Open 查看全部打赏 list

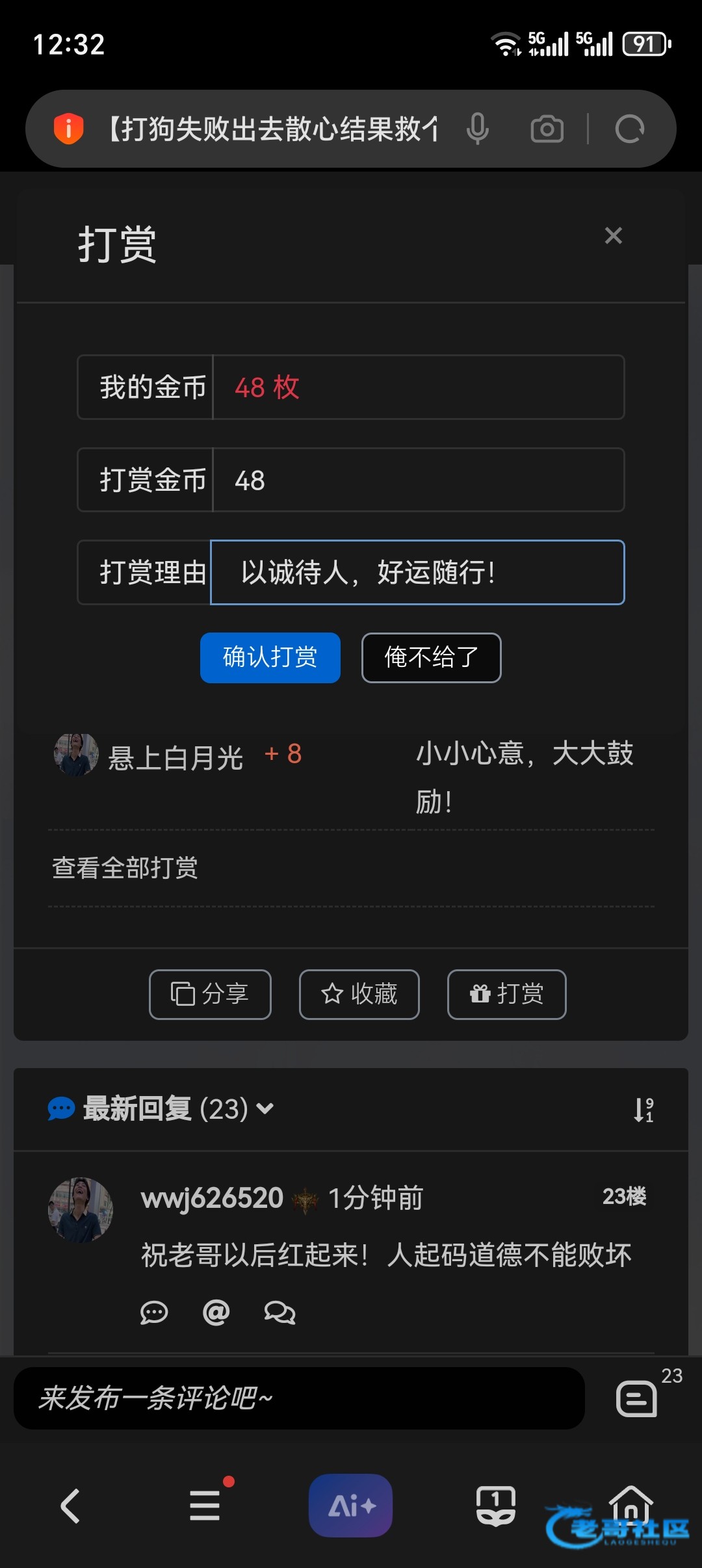pyautogui.click(x=125, y=868)
